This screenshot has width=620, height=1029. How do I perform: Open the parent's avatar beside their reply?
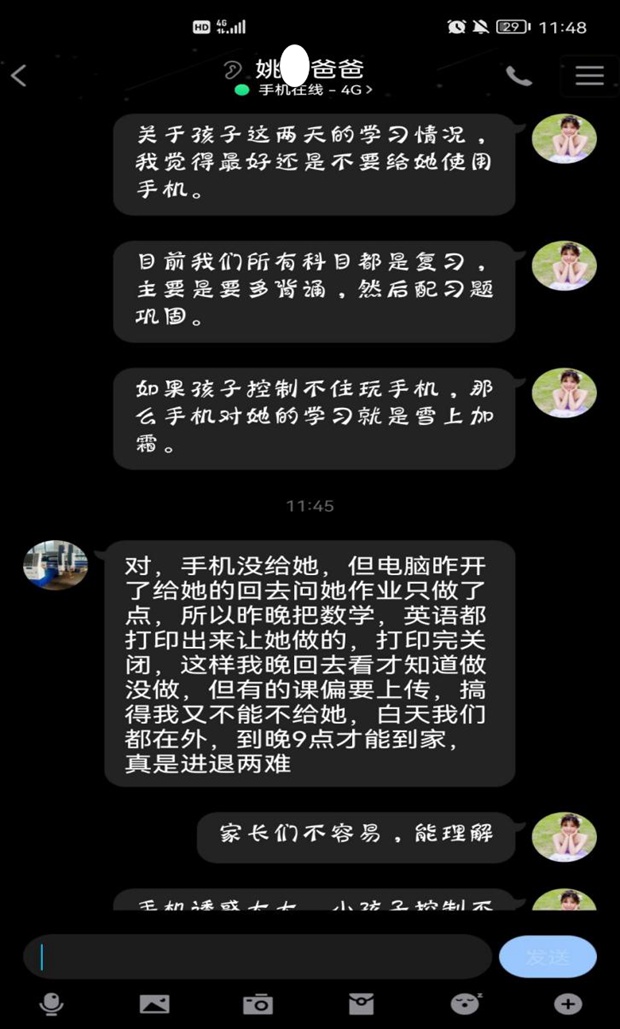[x=56, y=566]
